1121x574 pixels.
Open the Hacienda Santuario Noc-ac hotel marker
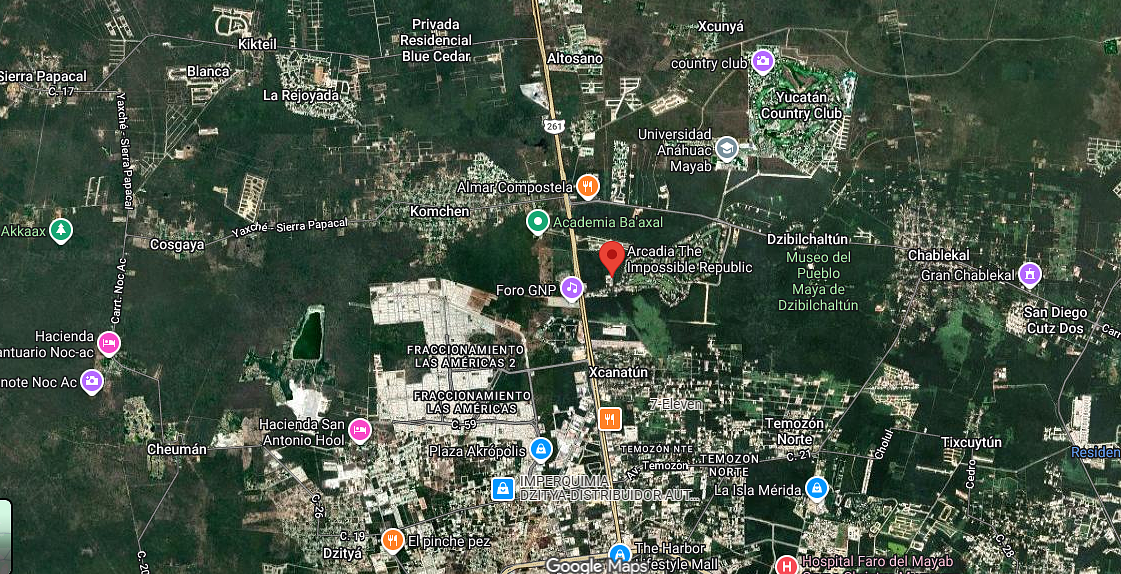[109, 344]
